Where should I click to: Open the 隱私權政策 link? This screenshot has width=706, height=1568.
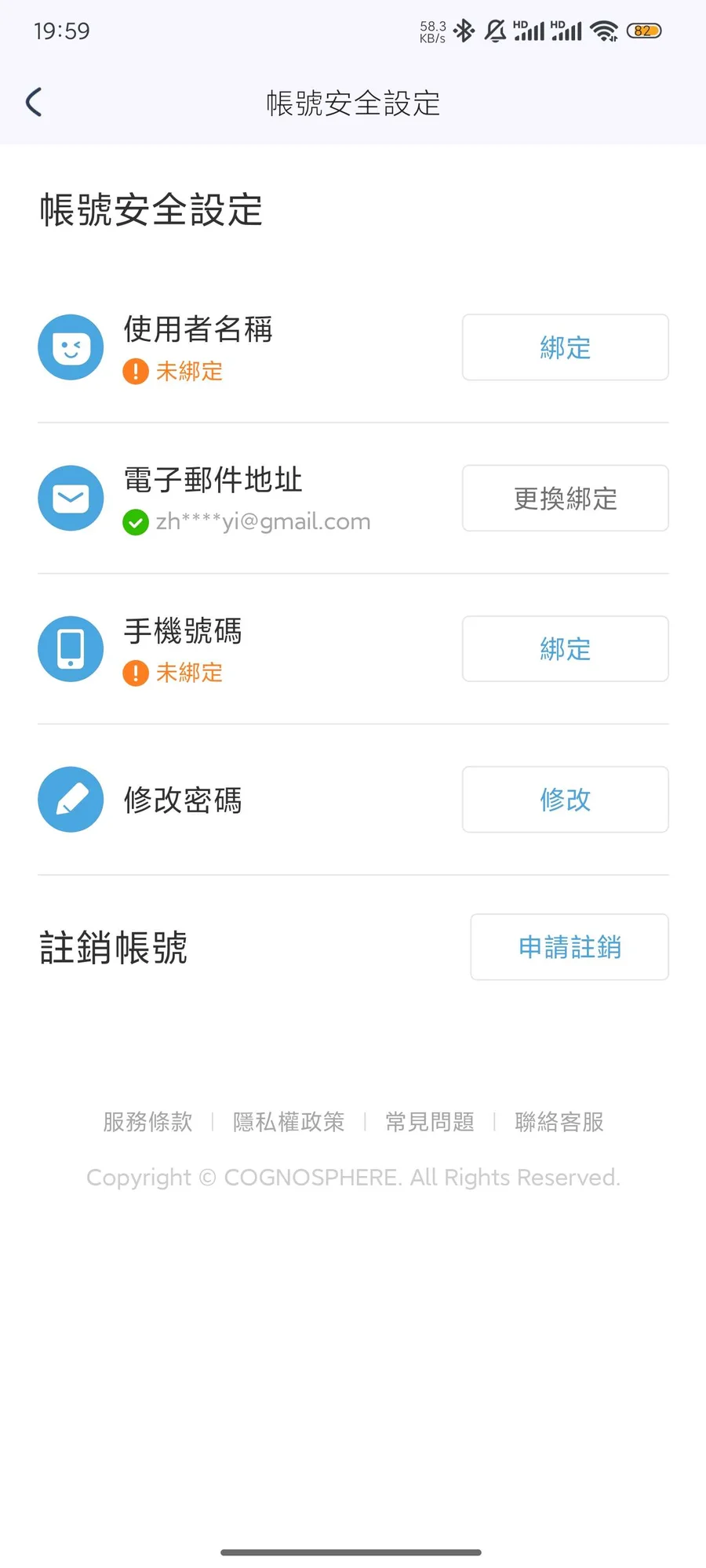click(x=289, y=1122)
